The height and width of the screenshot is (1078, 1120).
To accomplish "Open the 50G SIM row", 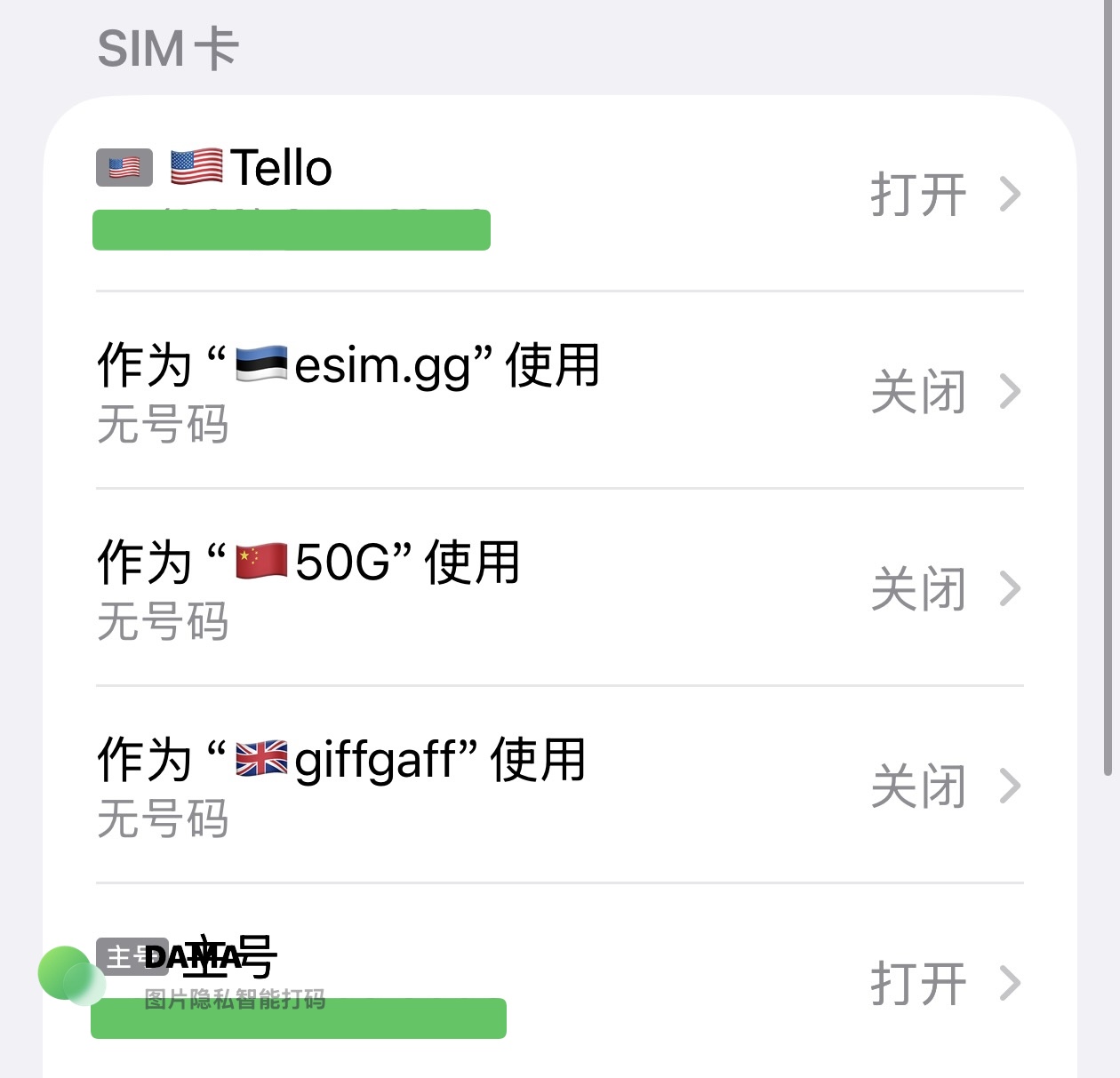I will point(558,588).
